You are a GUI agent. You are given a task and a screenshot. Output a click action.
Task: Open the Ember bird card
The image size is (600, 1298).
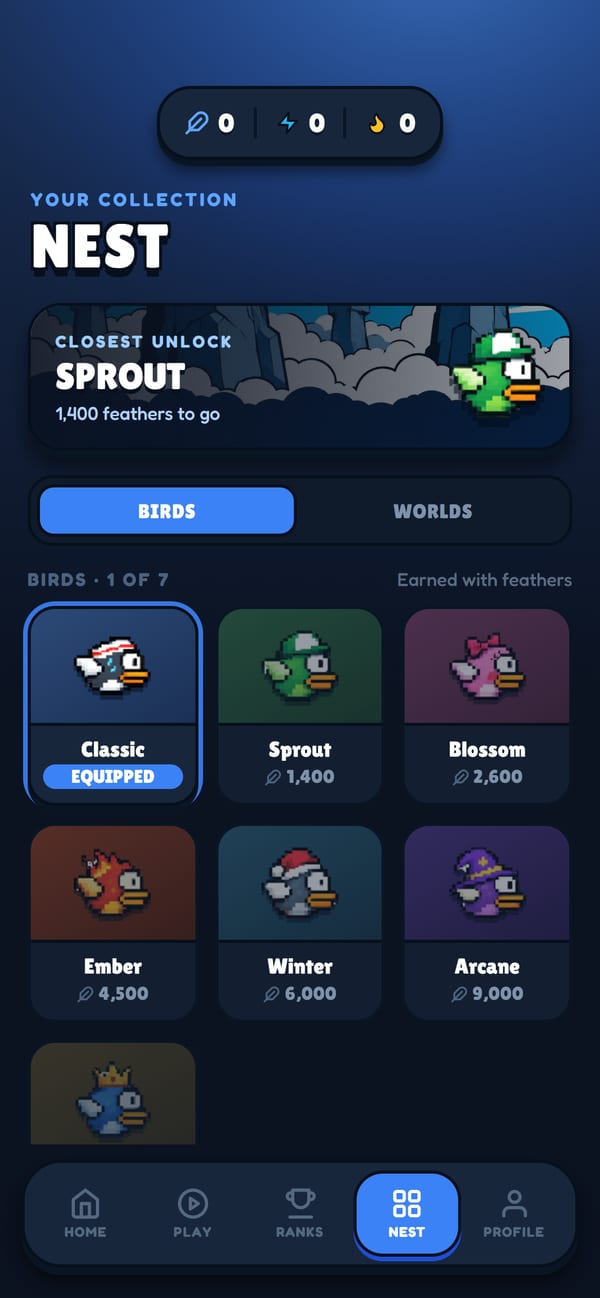point(113,922)
